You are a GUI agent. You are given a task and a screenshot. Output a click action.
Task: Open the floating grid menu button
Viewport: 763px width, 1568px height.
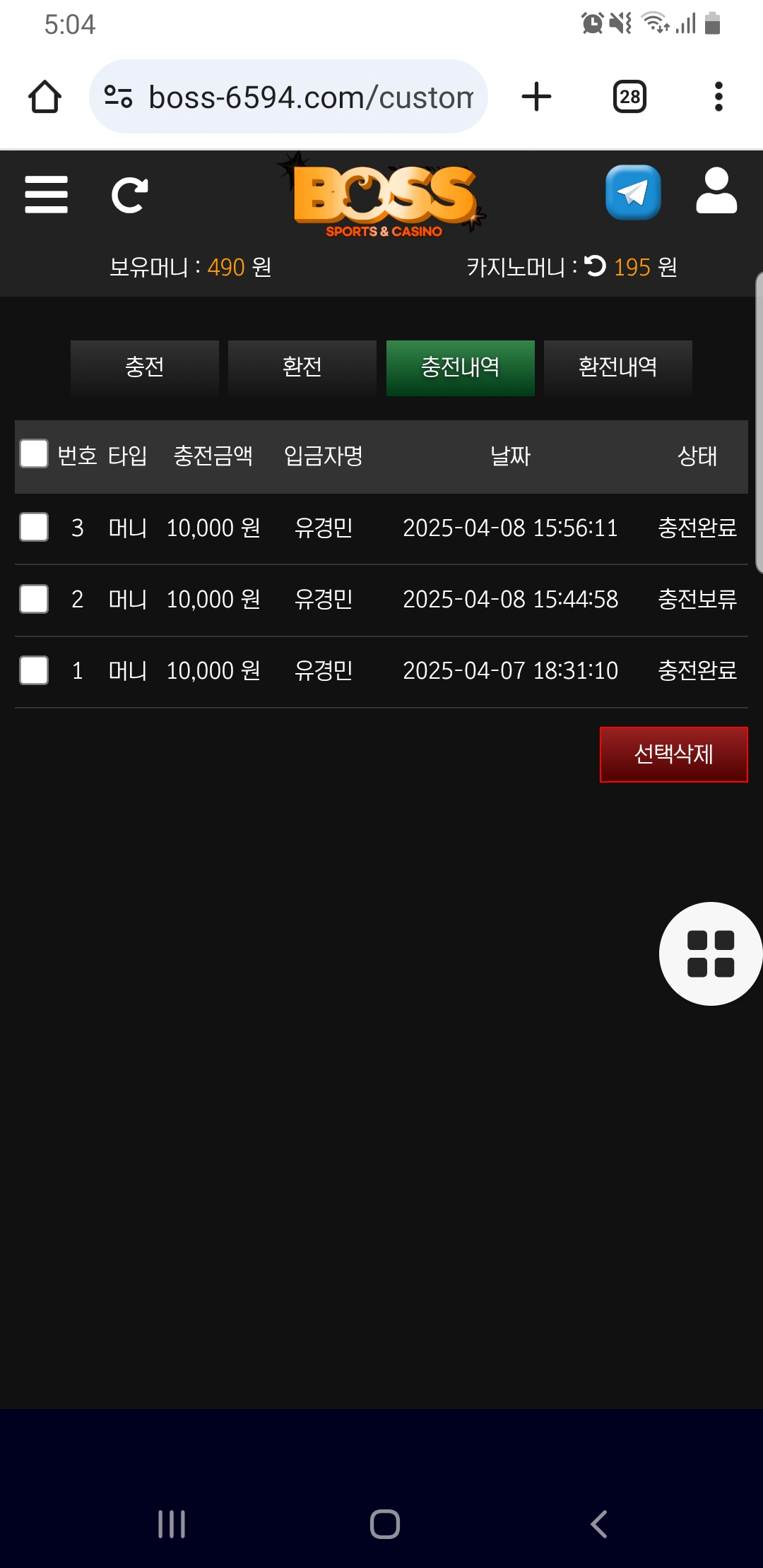pyautogui.click(x=710, y=954)
